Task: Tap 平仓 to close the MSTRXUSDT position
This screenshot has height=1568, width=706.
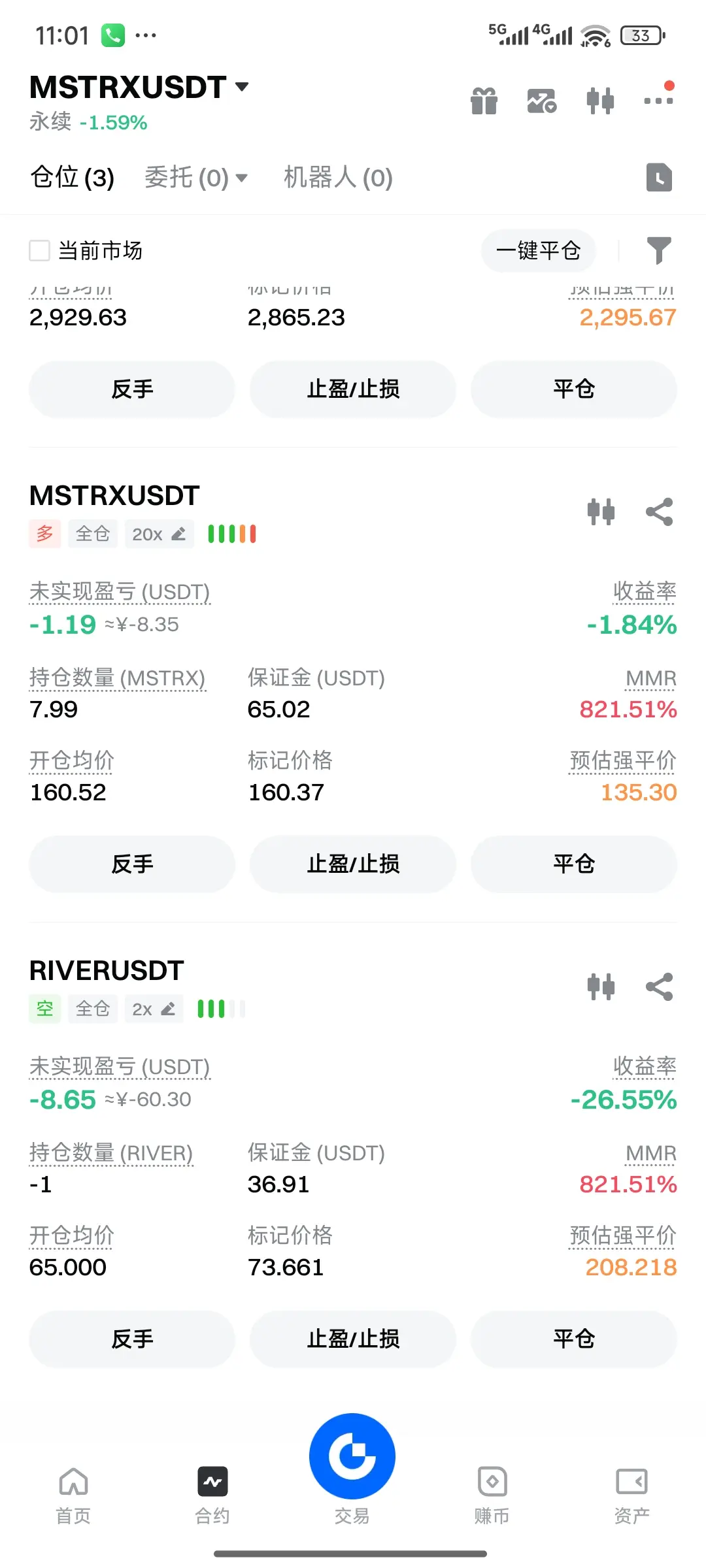Action: click(x=574, y=864)
